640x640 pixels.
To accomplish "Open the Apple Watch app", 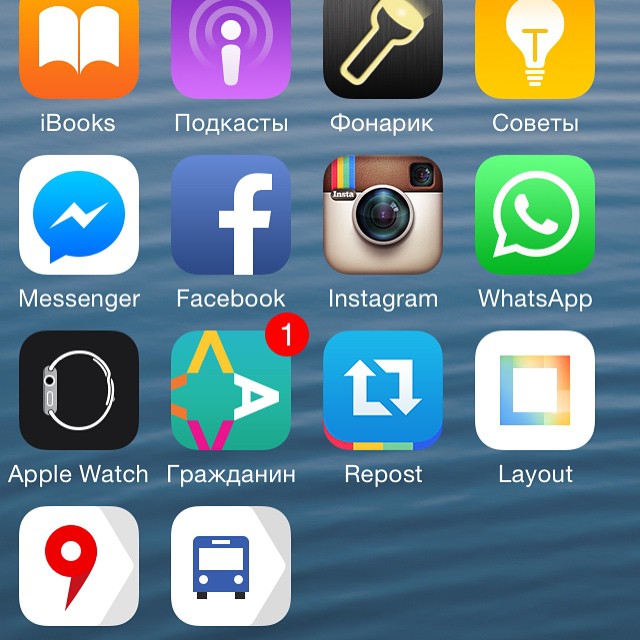I will tap(79, 390).
